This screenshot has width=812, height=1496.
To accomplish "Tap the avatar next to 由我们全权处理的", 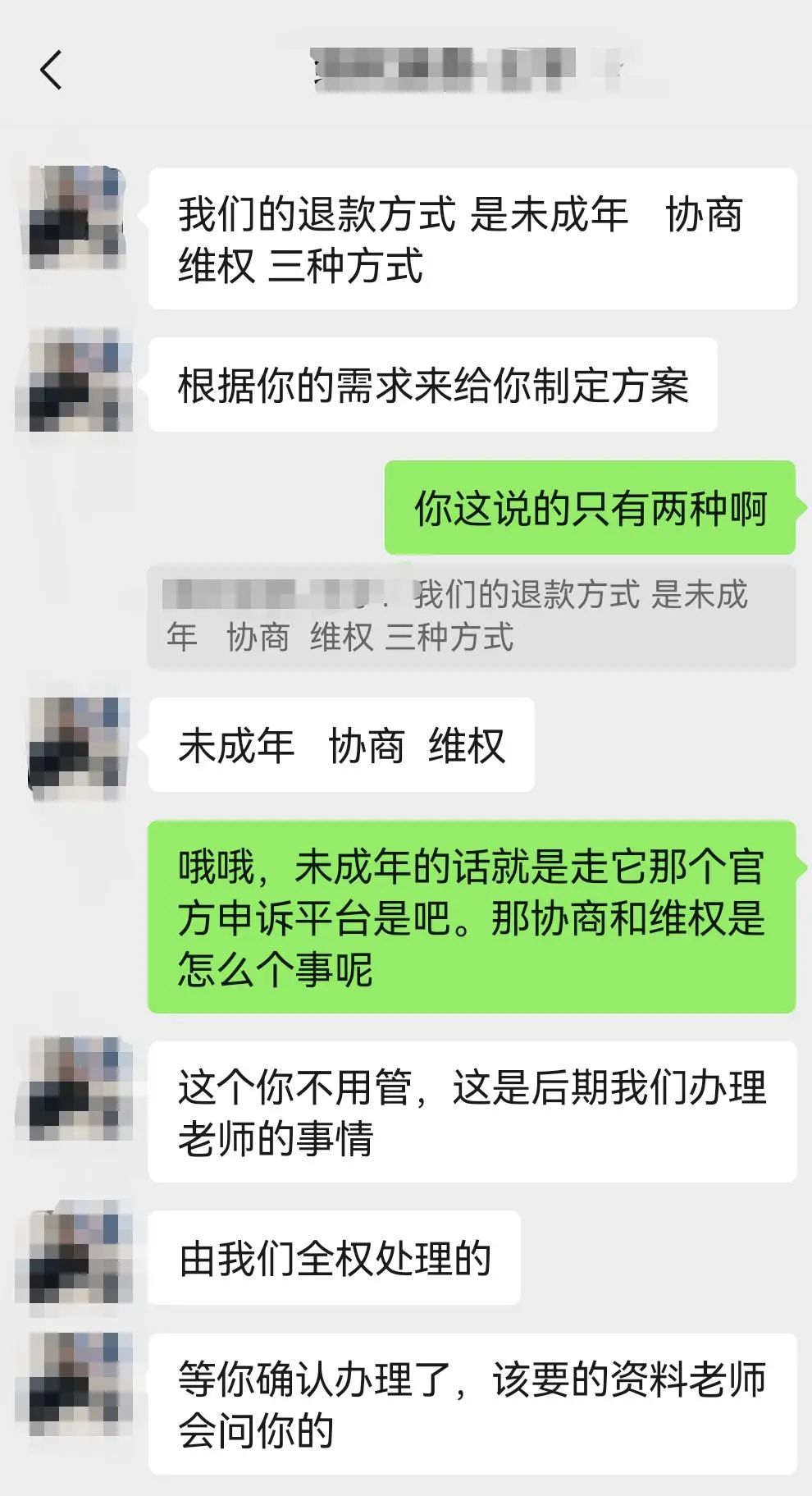I will coord(76,1253).
